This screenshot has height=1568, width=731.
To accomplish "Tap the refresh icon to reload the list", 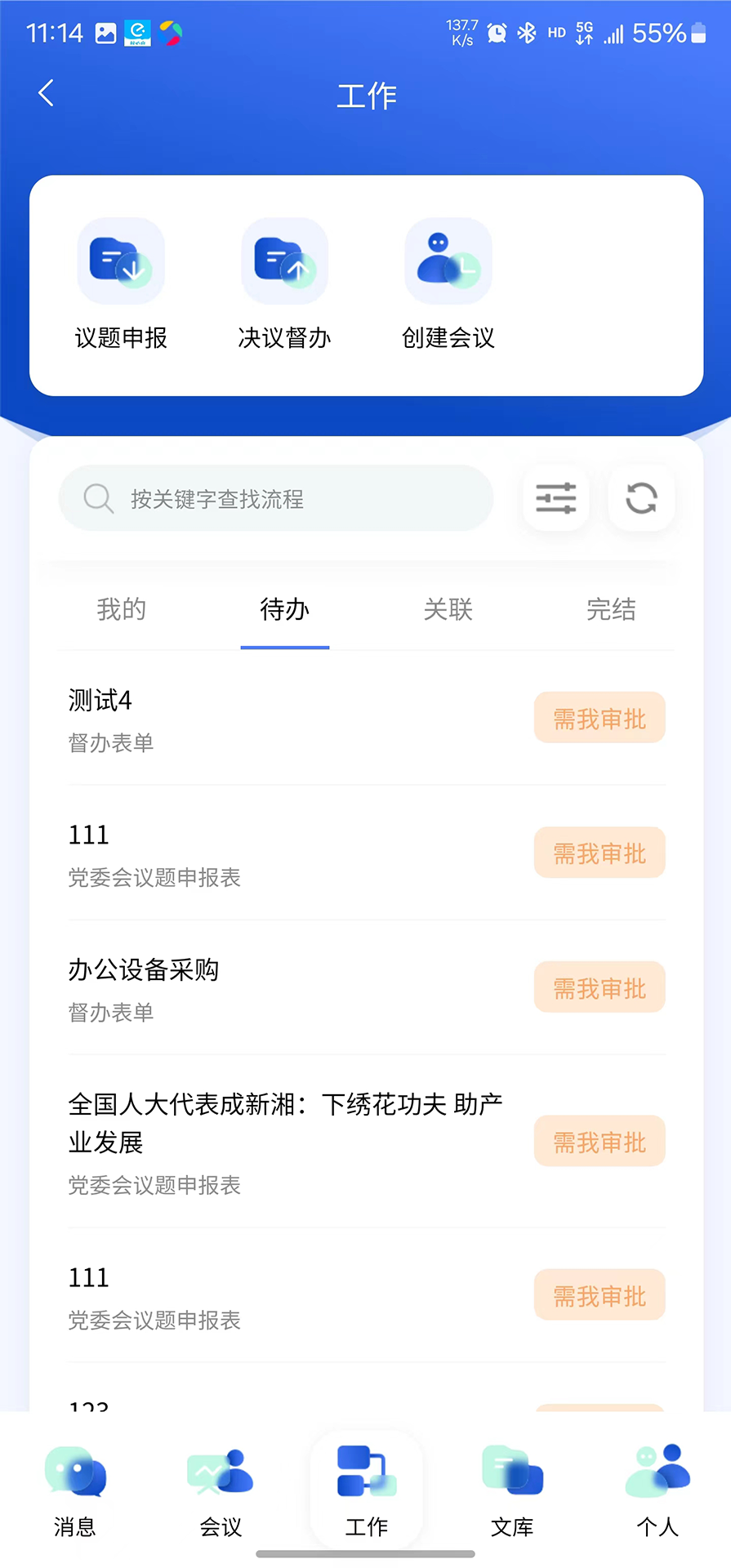I will click(641, 498).
